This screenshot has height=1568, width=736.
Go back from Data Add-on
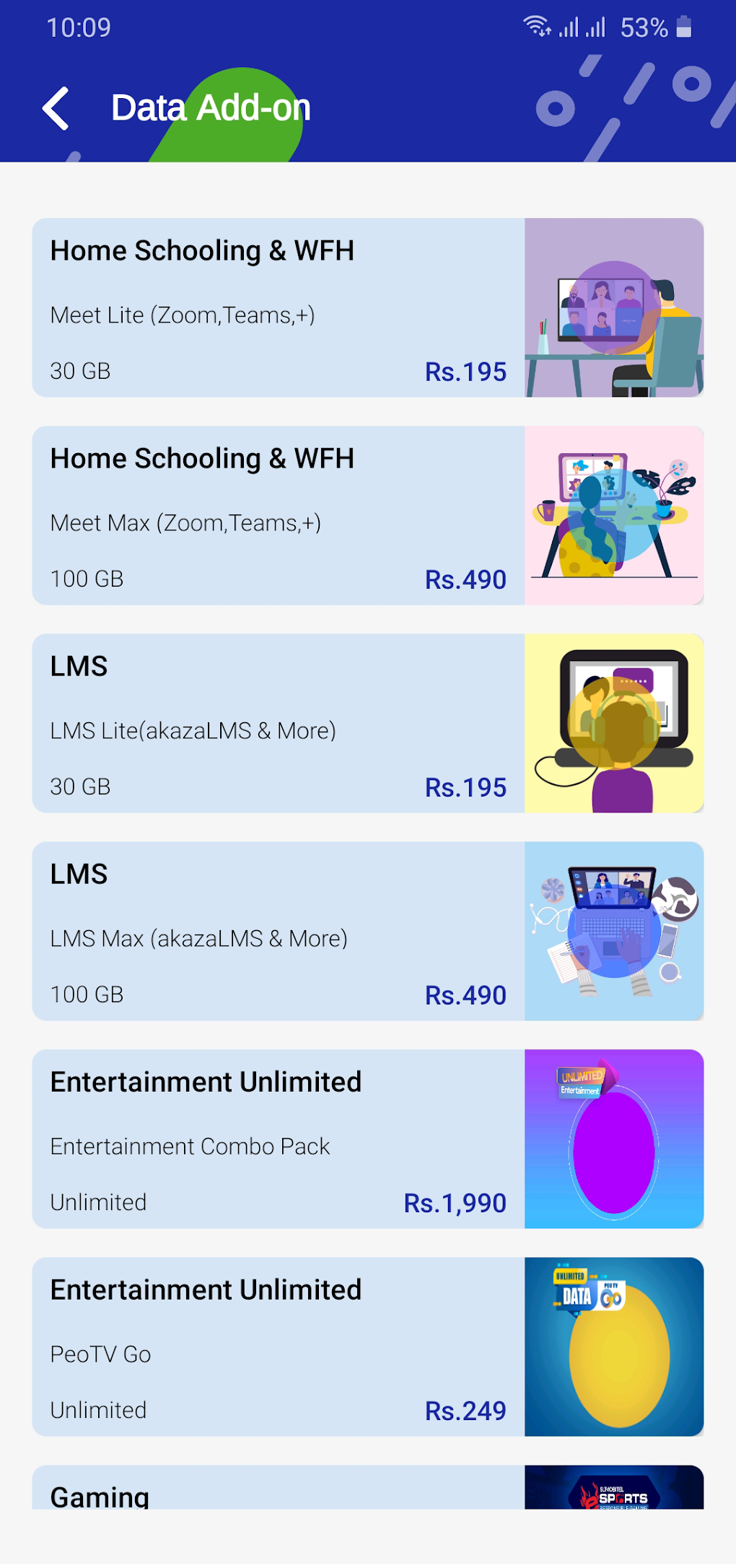click(x=56, y=108)
